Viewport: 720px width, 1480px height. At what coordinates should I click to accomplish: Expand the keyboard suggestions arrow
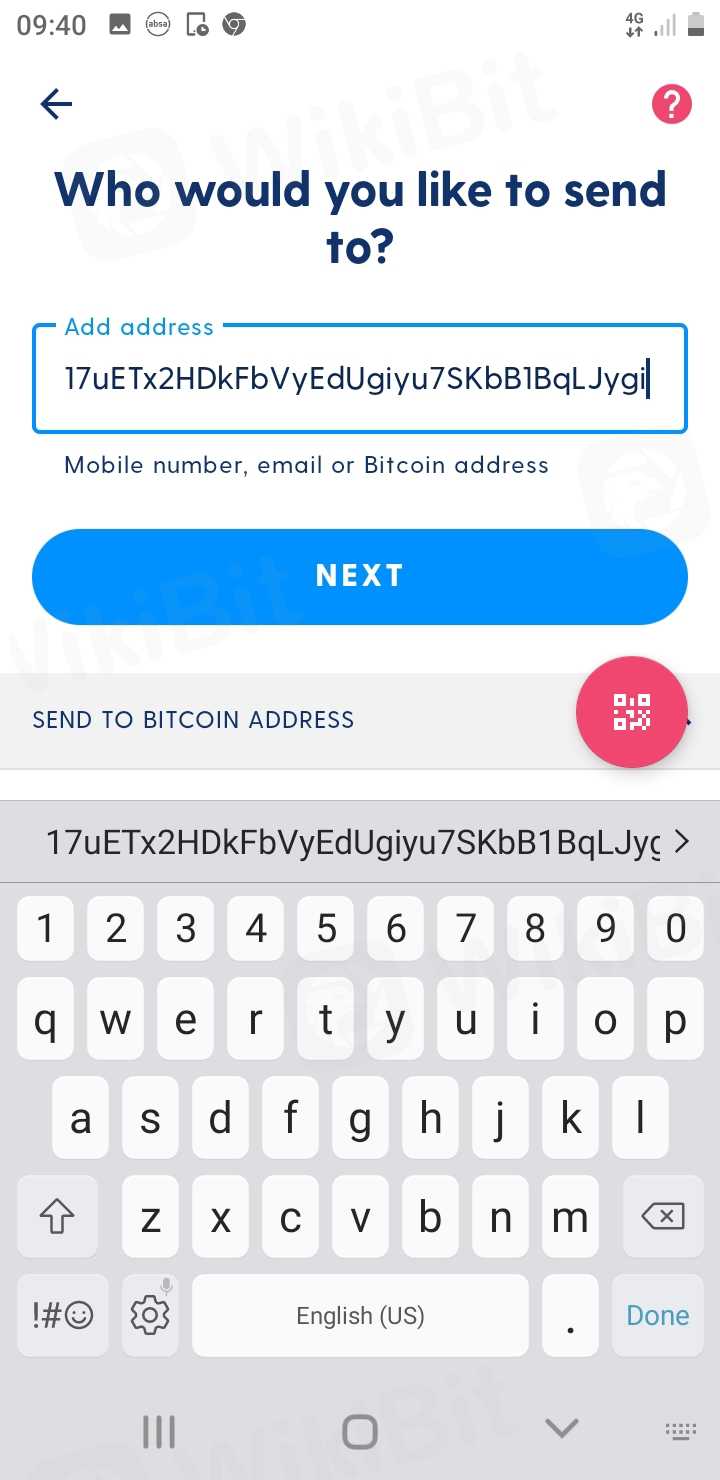(682, 843)
